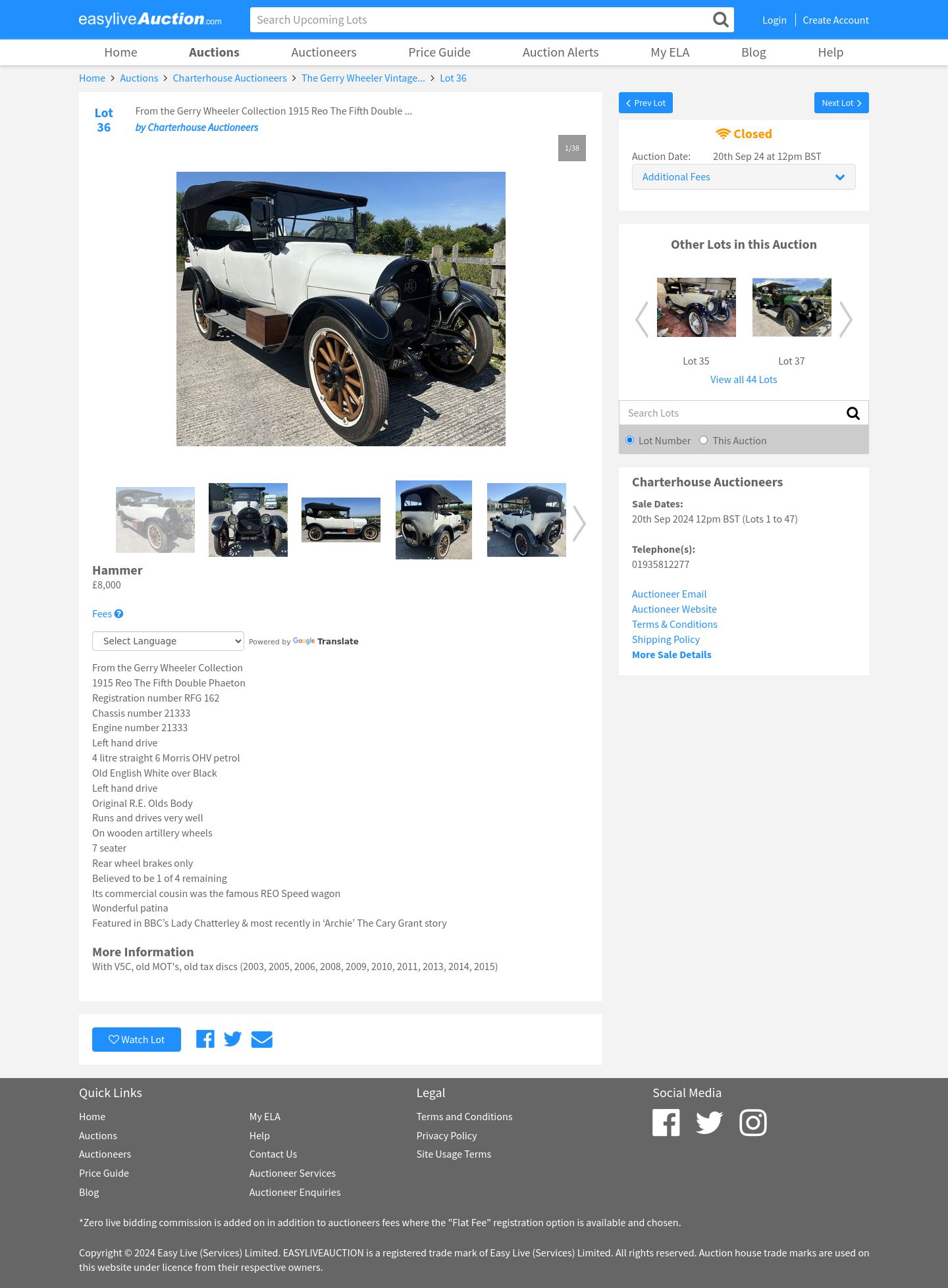
Task: Go to the previous lot
Action: click(x=645, y=103)
